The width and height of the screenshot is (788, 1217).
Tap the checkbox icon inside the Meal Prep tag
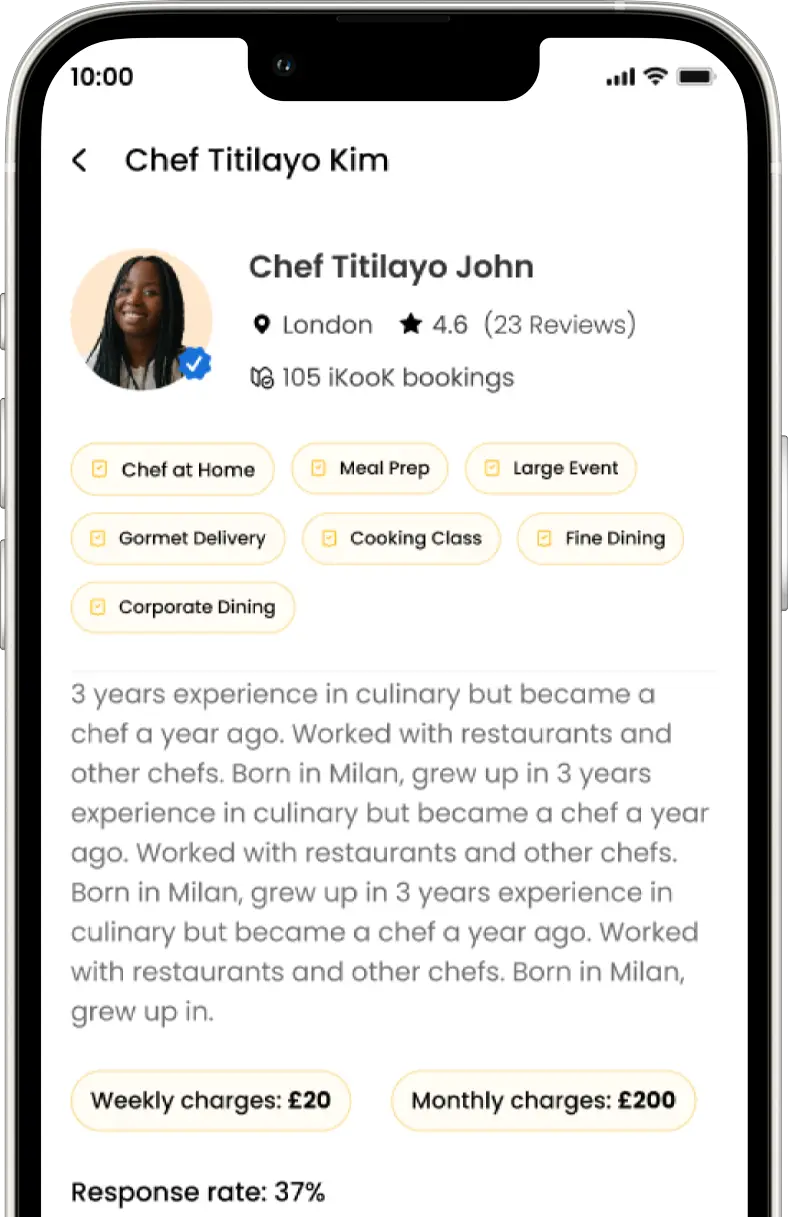320,468
